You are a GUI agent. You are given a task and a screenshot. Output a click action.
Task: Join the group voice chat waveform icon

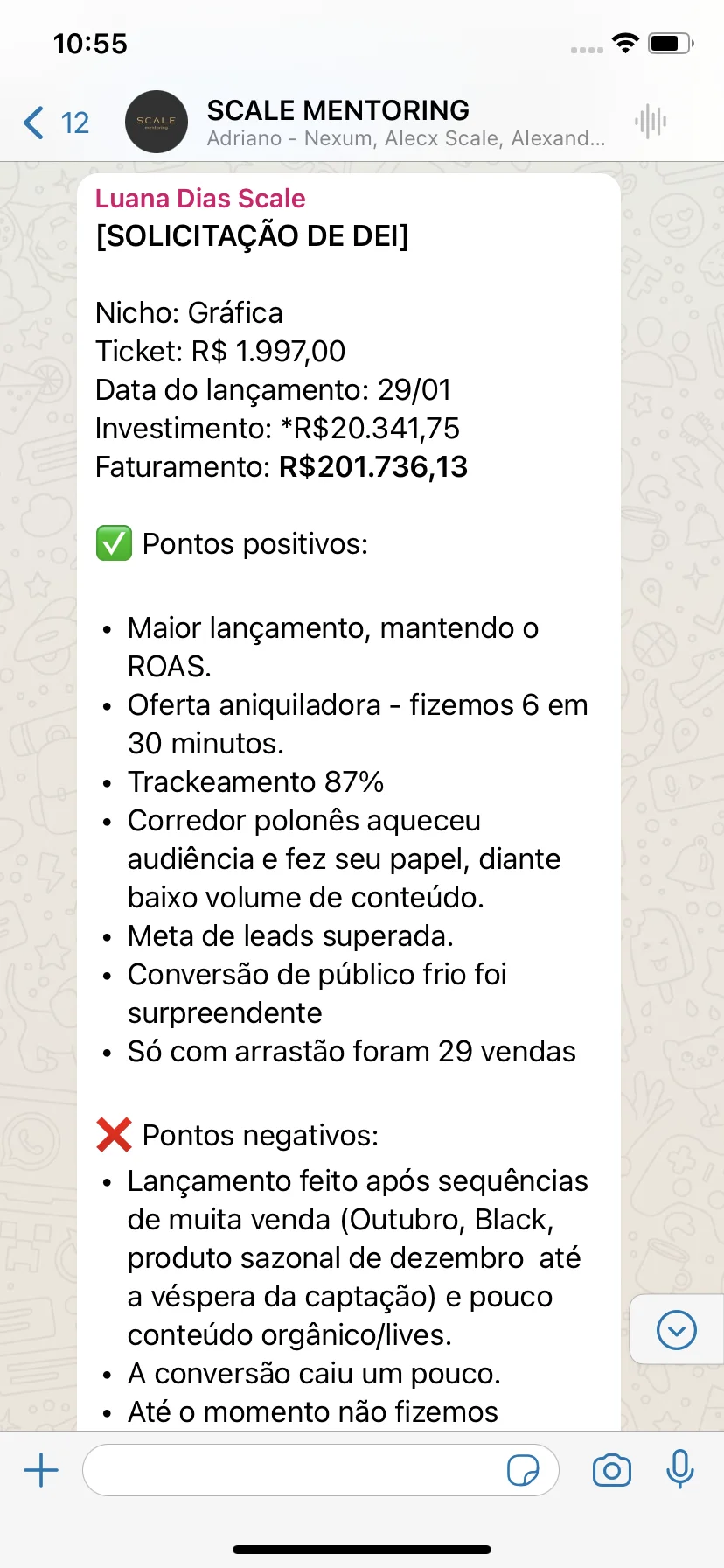pos(651,122)
